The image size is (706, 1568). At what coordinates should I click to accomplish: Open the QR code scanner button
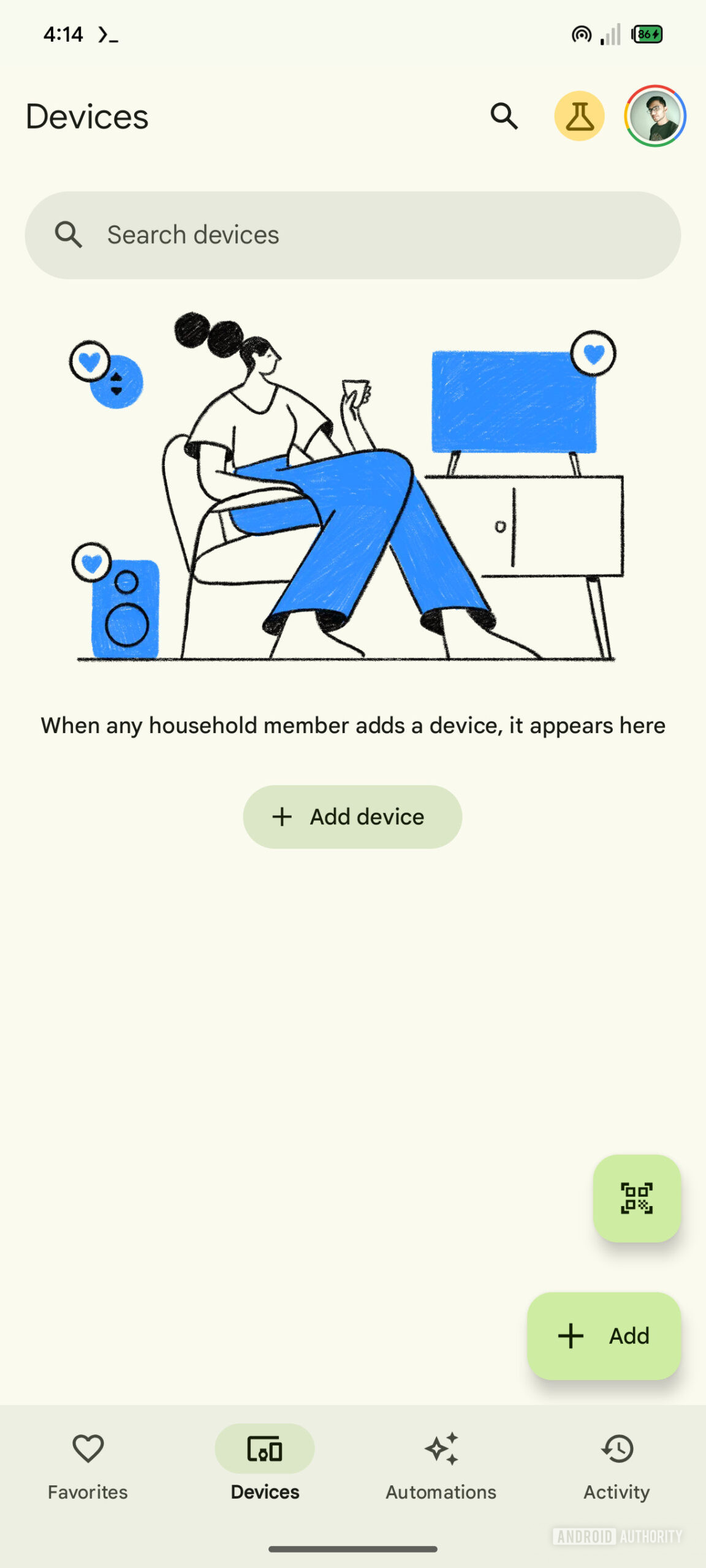(637, 1198)
